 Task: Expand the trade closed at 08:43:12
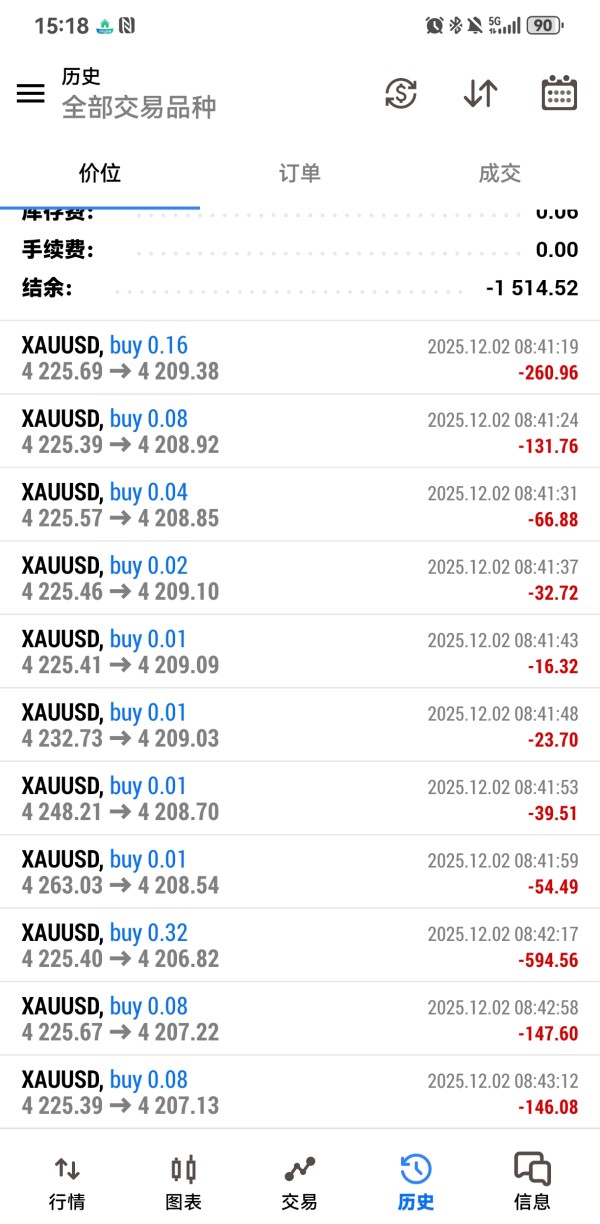click(x=300, y=1092)
